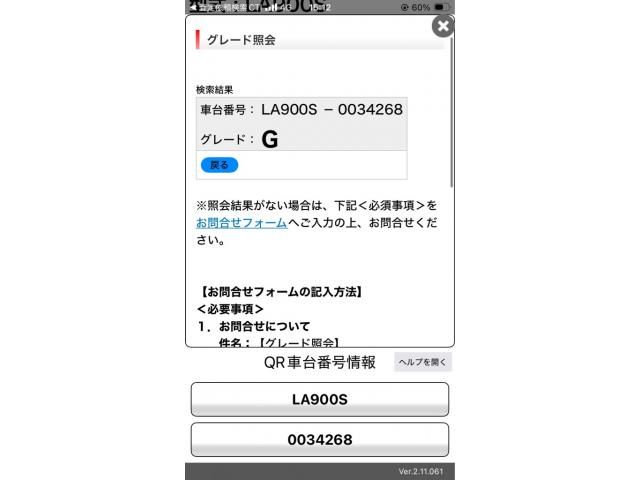This screenshot has width=640, height=480.
Task: Close the グレード照会 dialog
Action: pyautogui.click(x=443, y=26)
